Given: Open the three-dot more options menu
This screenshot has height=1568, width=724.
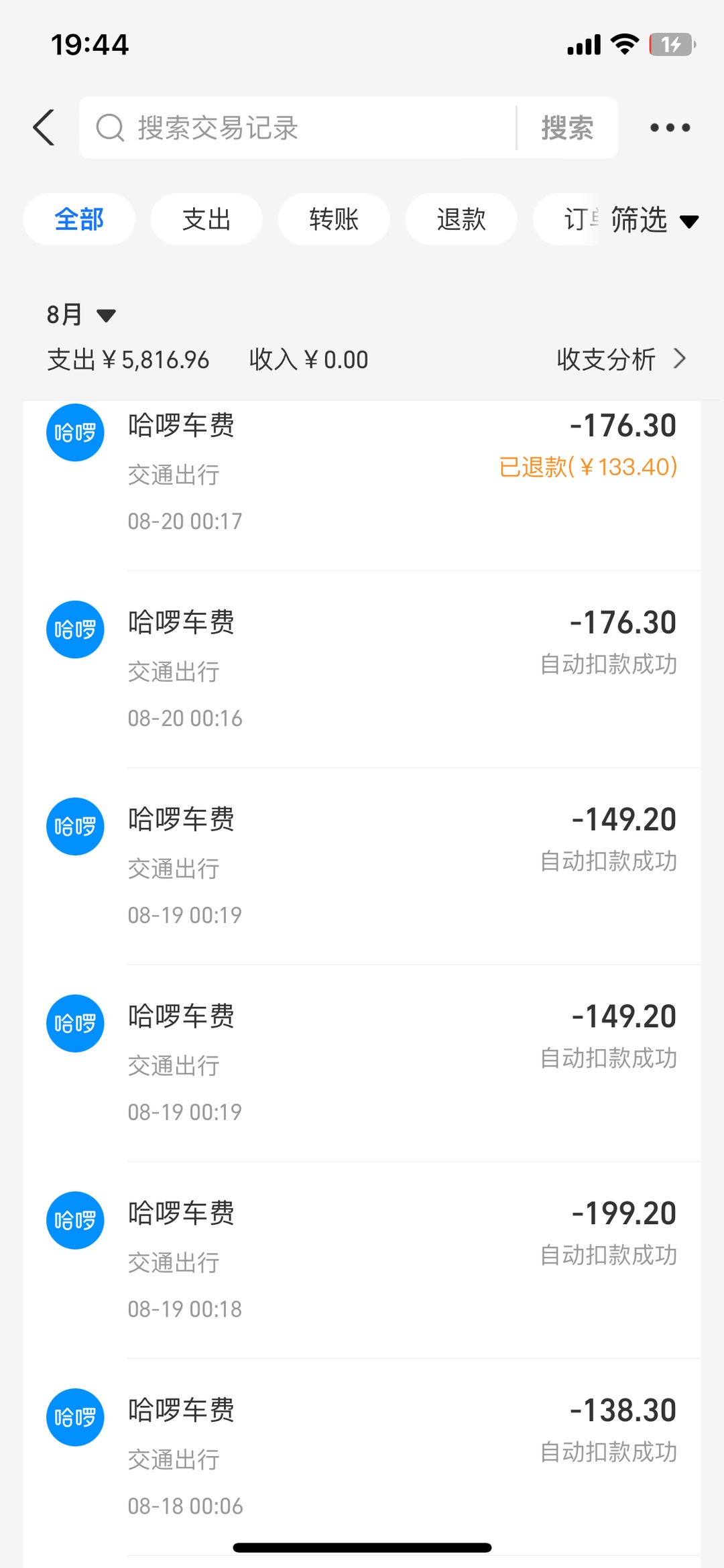Looking at the screenshot, I should 670,127.
